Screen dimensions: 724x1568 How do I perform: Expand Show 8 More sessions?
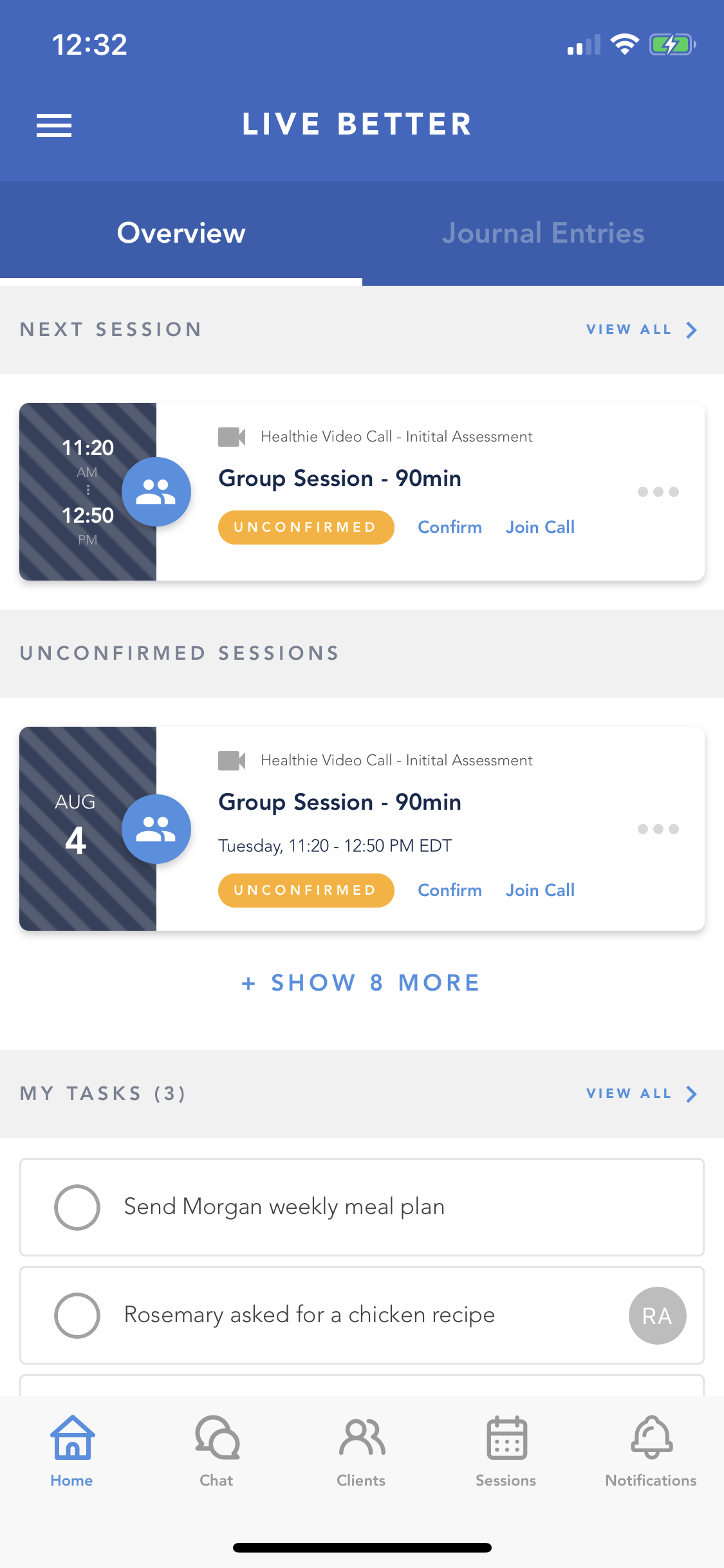point(361,983)
